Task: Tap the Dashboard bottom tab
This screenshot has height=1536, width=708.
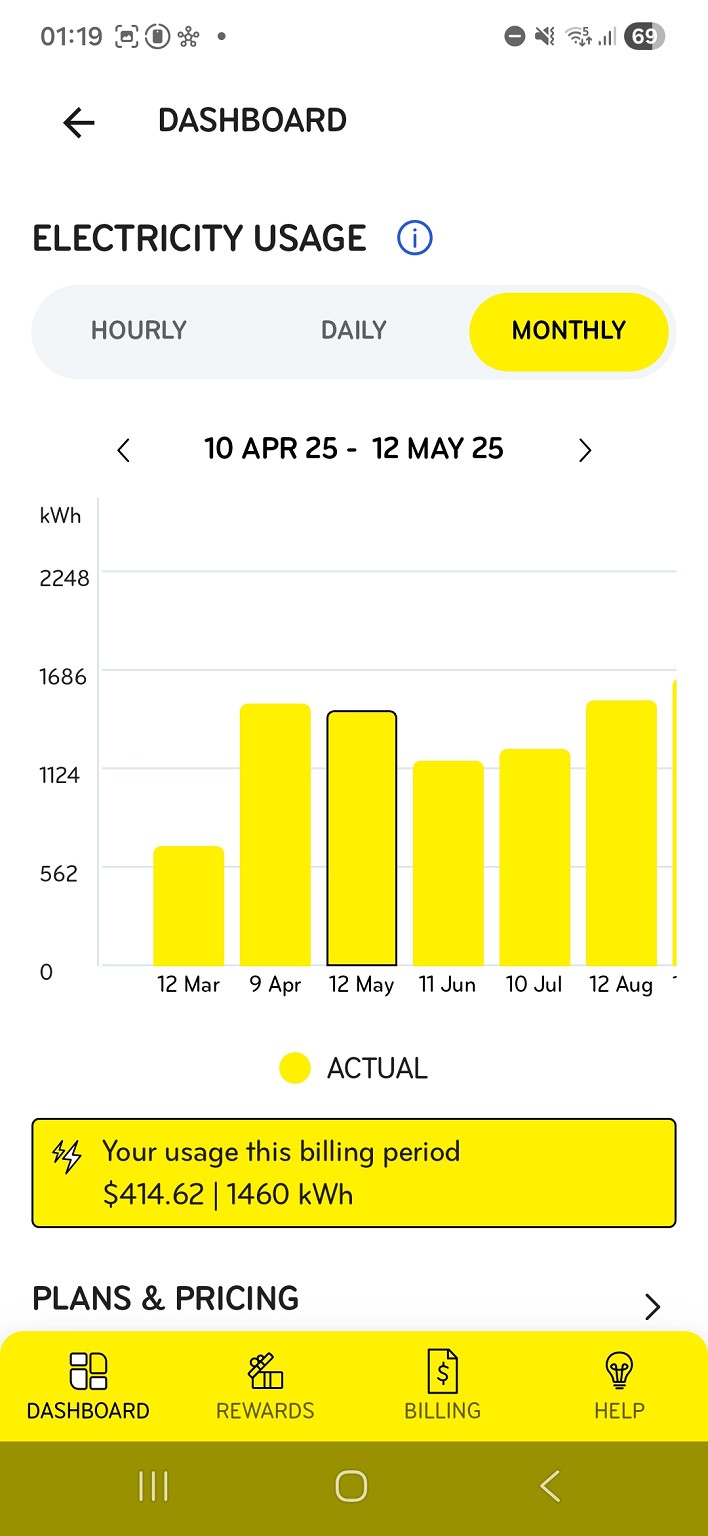Action: 88,1386
